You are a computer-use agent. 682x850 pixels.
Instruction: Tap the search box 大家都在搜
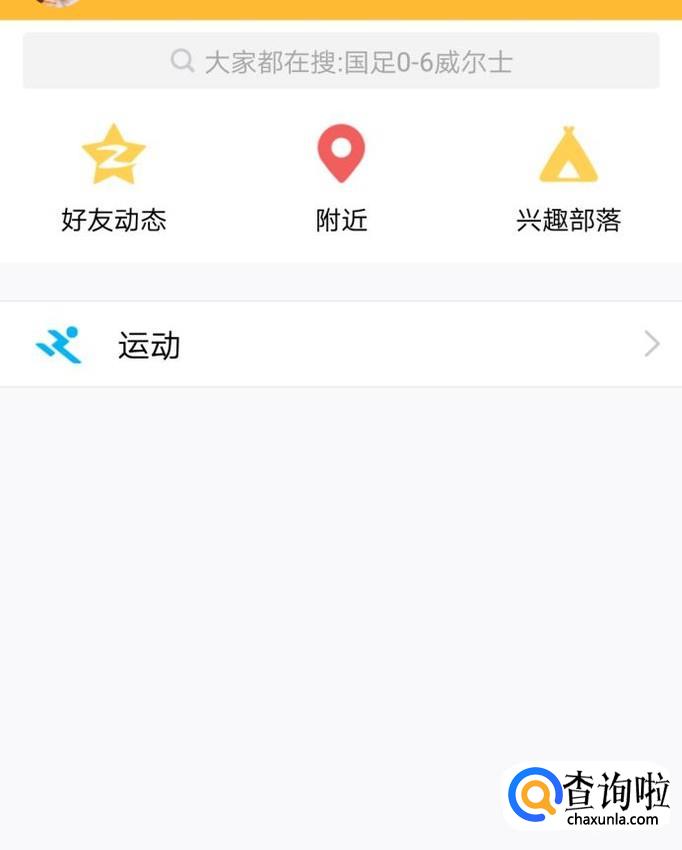point(341,62)
